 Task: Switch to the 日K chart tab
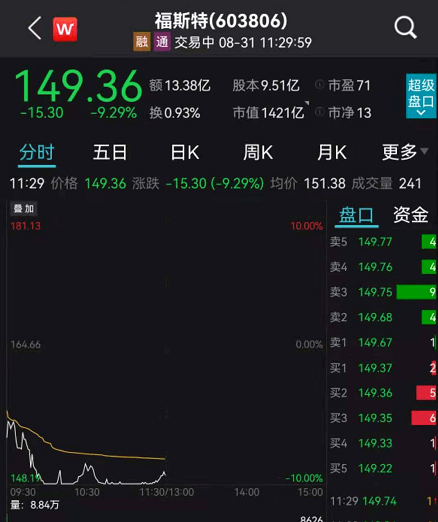coord(185,153)
